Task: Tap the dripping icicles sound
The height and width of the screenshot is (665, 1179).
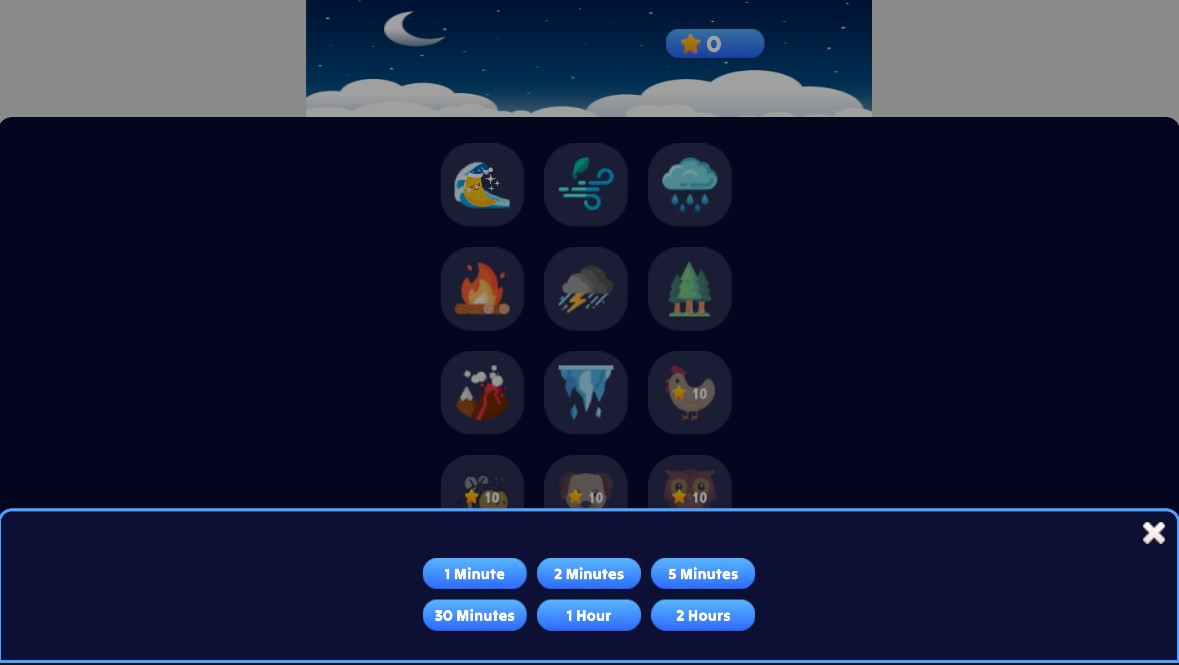Action: click(586, 393)
